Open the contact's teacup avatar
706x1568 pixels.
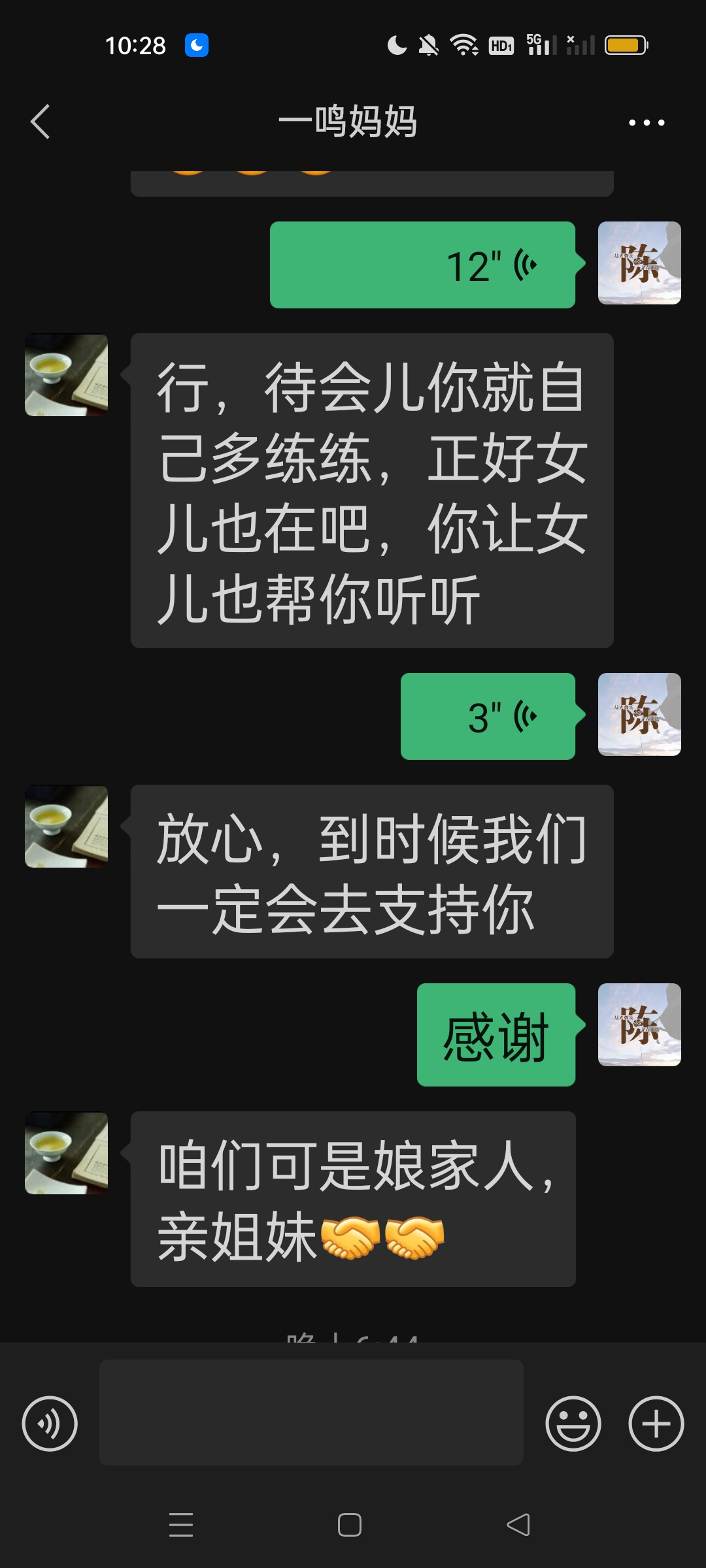click(x=65, y=374)
